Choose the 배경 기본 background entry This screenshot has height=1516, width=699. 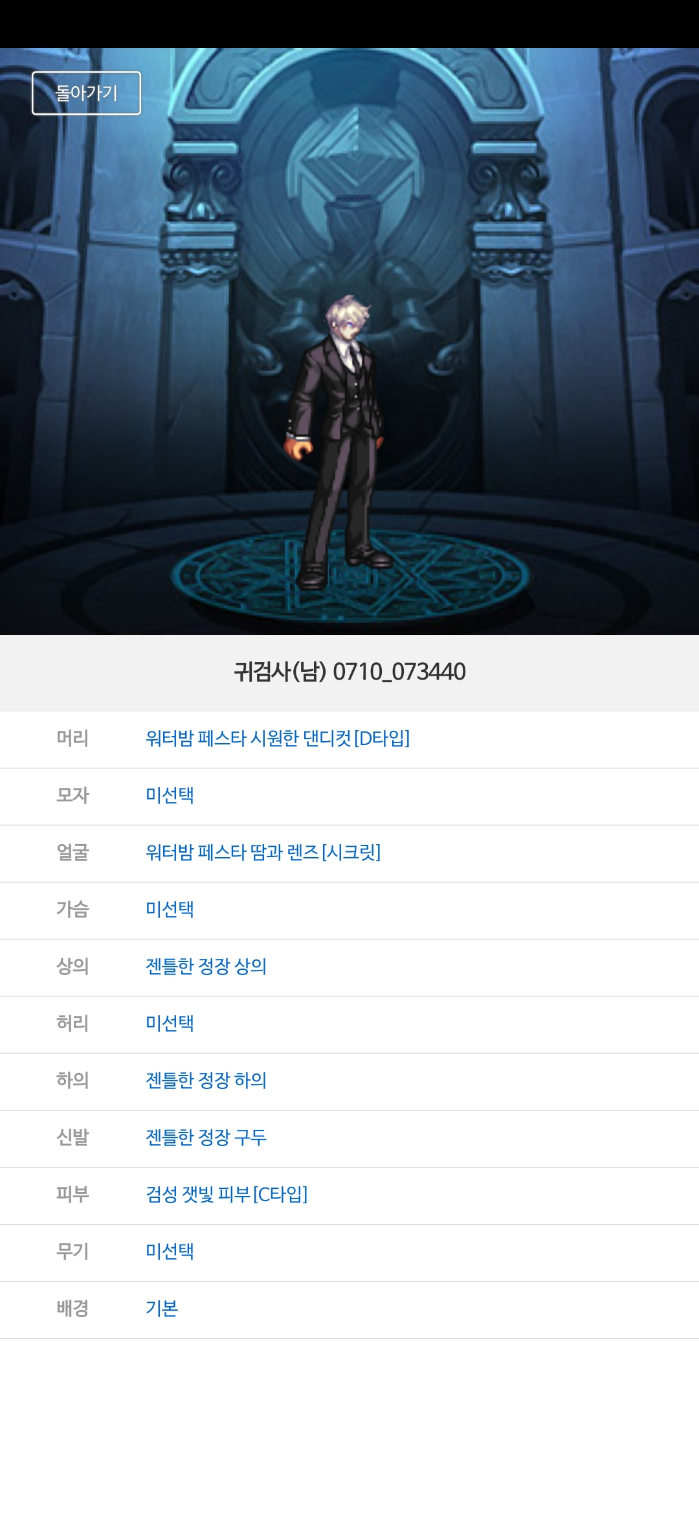tap(162, 1309)
